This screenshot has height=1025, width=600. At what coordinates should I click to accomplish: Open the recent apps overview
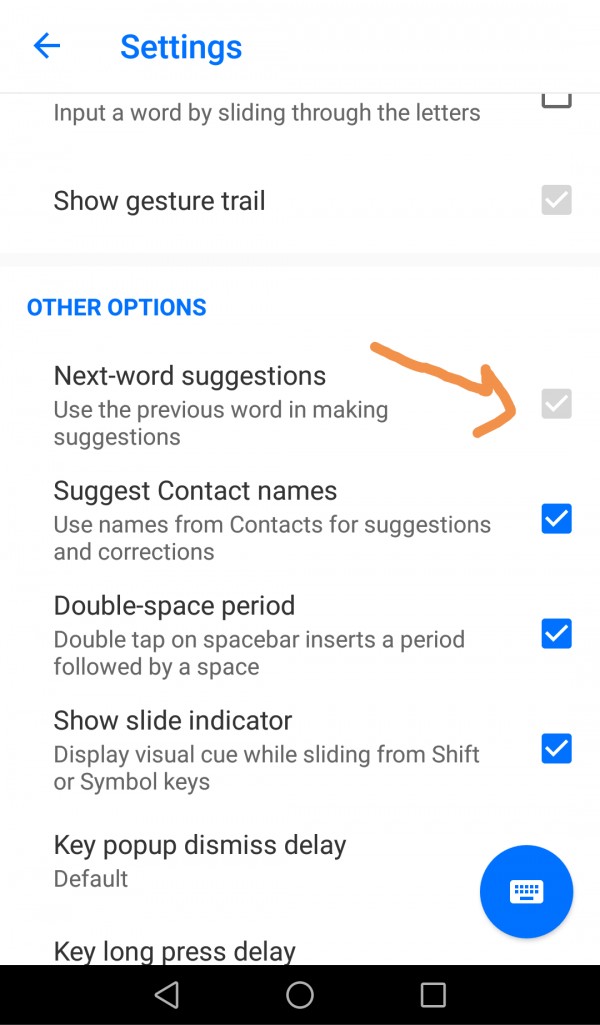click(x=433, y=994)
